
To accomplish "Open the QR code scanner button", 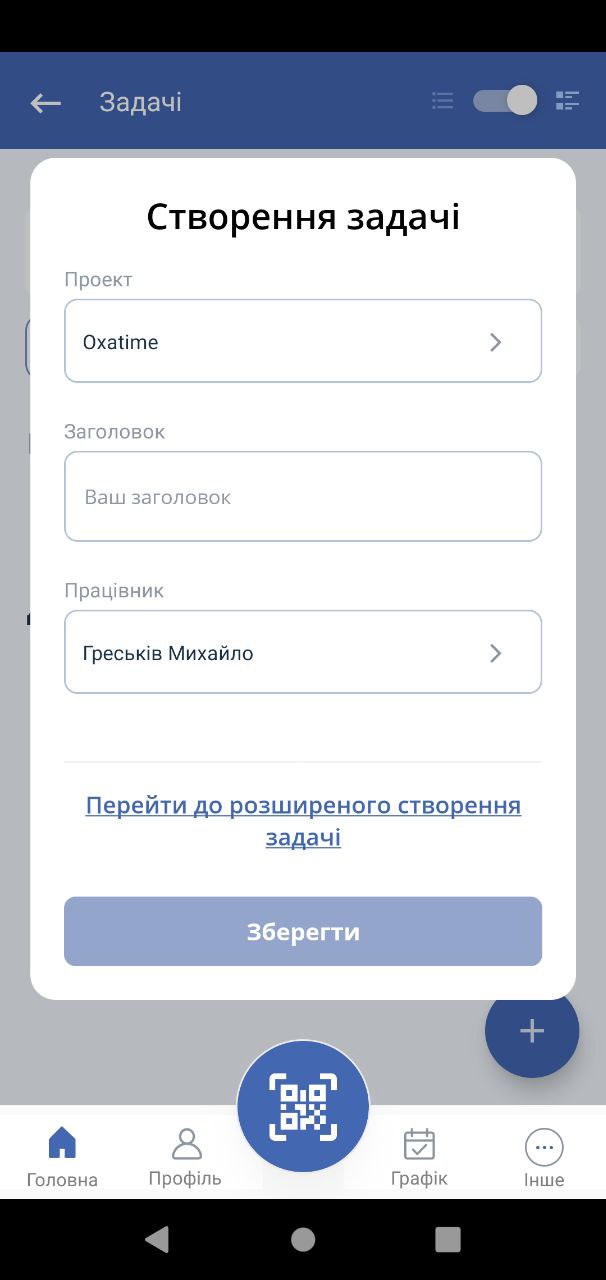I will (303, 1107).
